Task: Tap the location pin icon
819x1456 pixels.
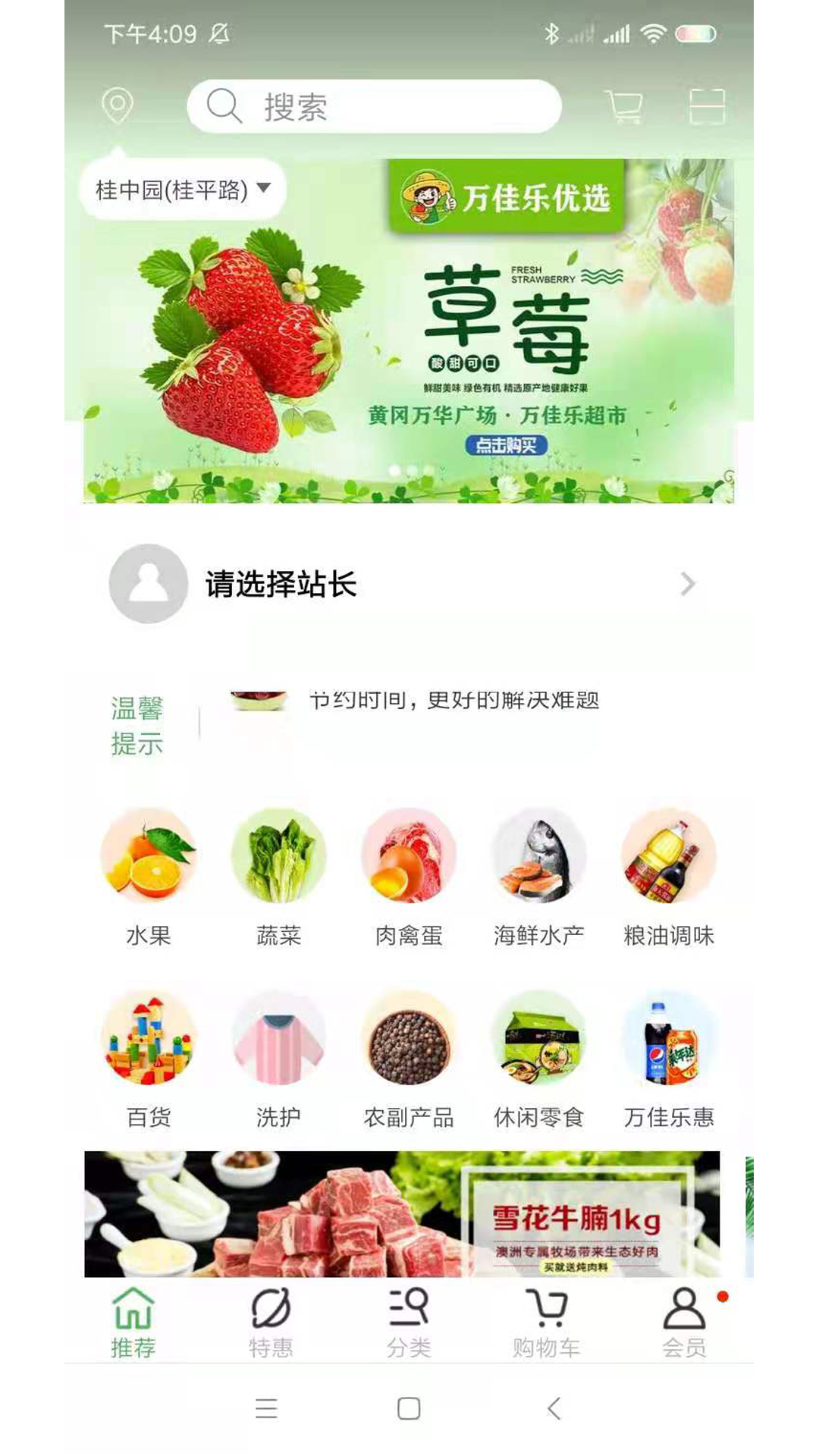Action: click(118, 105)
